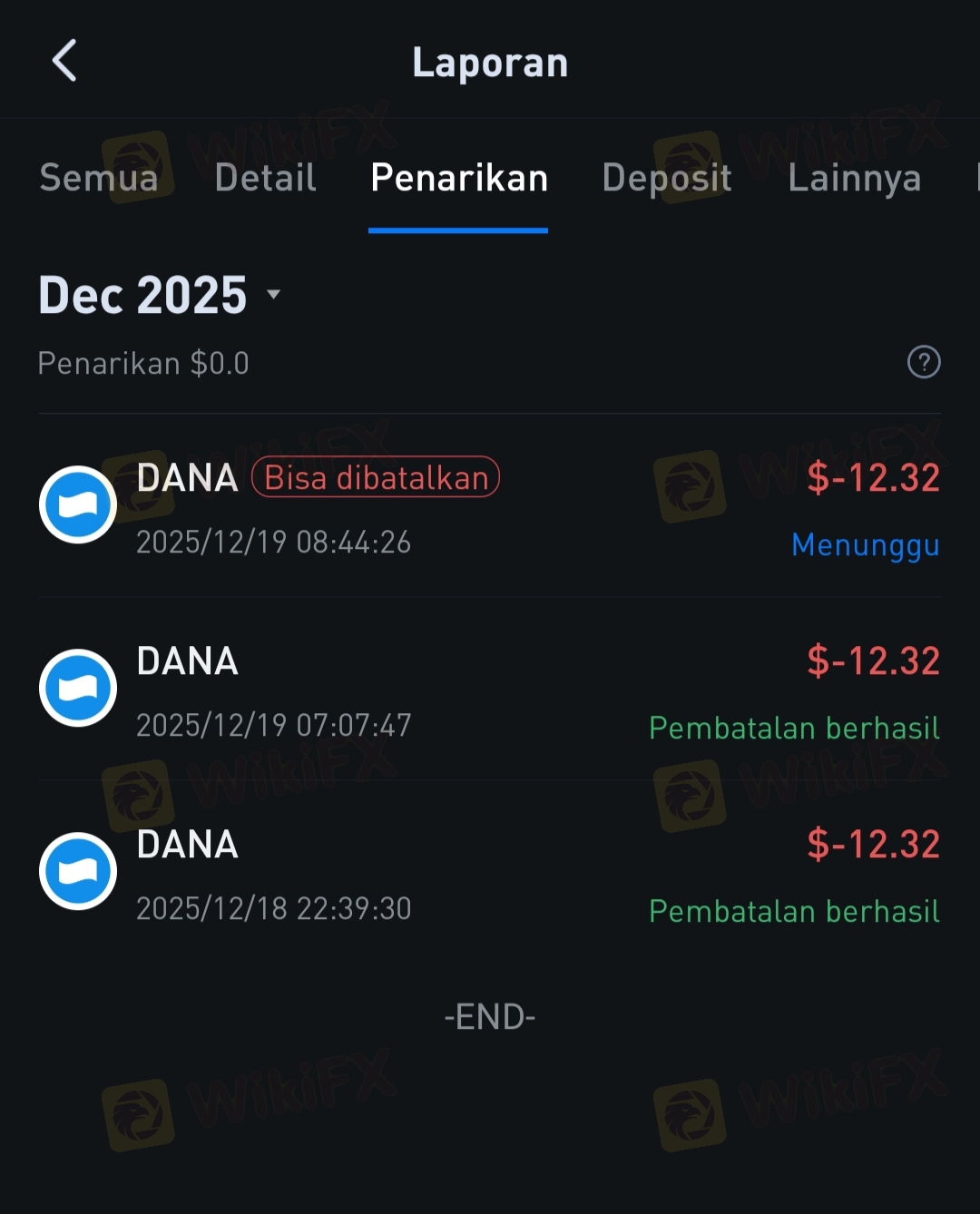
Task: Go back from the Laporan screen
Action: (x=64, y=61)
